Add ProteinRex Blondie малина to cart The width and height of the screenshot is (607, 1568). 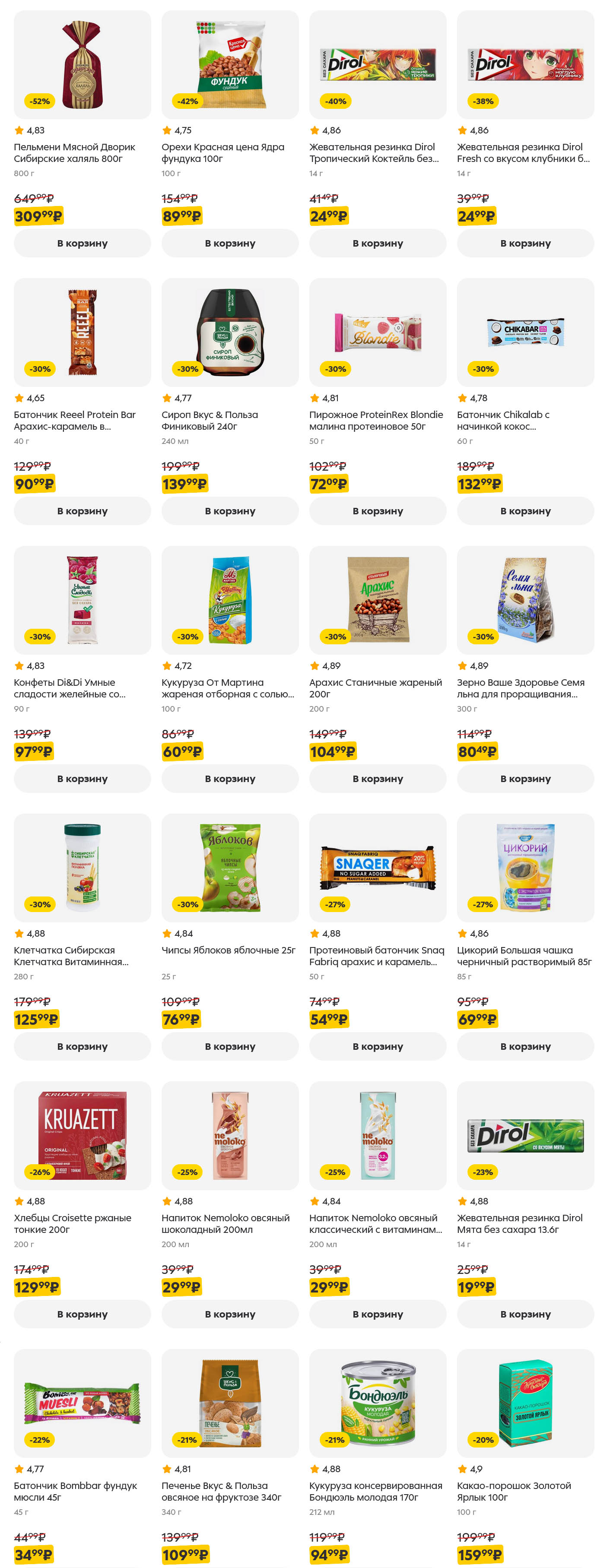(x=378, y=511)
